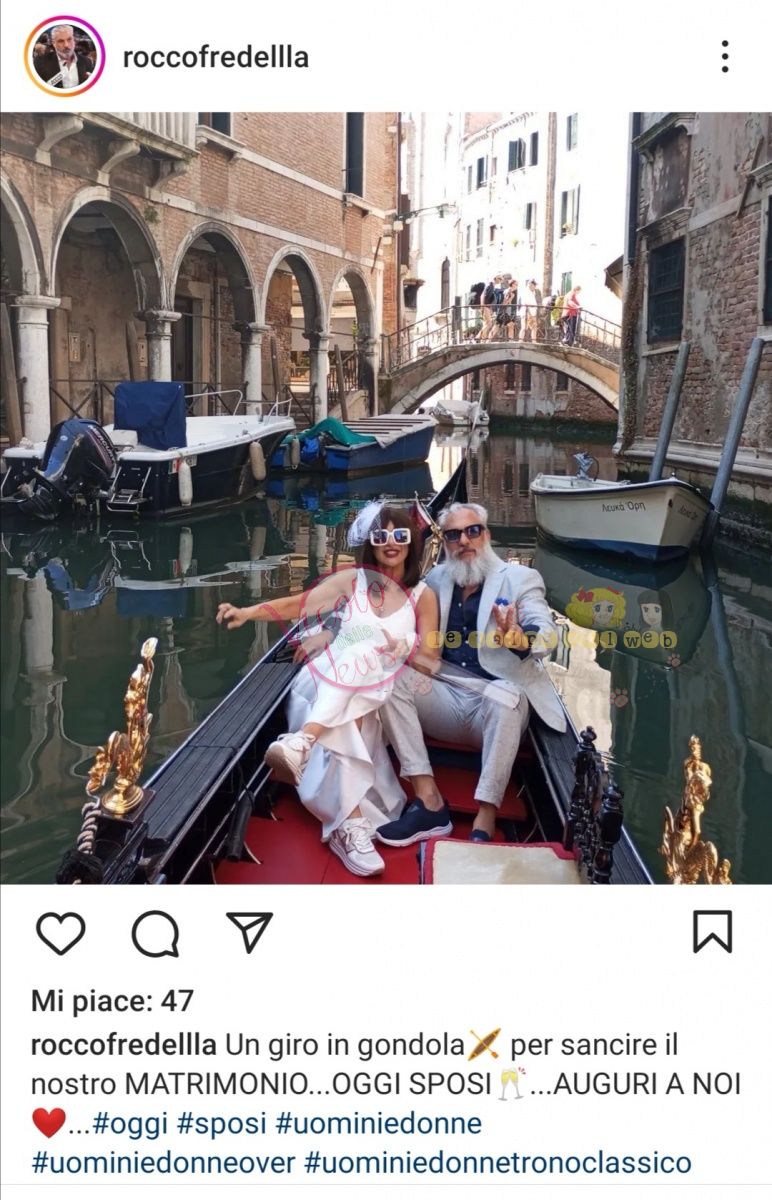
Task: Open the post overflow menu
Action: (725, 57)
